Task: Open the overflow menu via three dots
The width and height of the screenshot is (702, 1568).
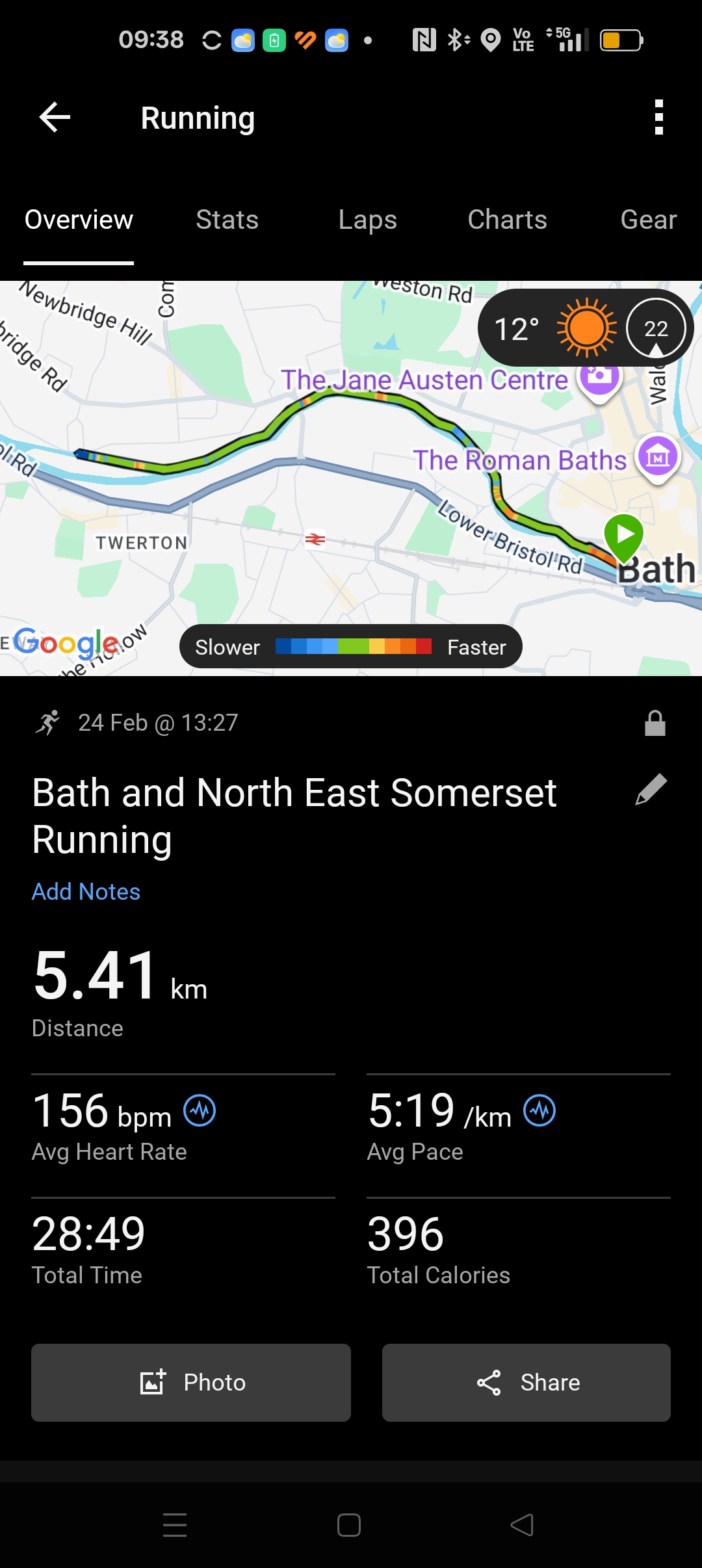Action: (x=659, y=117)
